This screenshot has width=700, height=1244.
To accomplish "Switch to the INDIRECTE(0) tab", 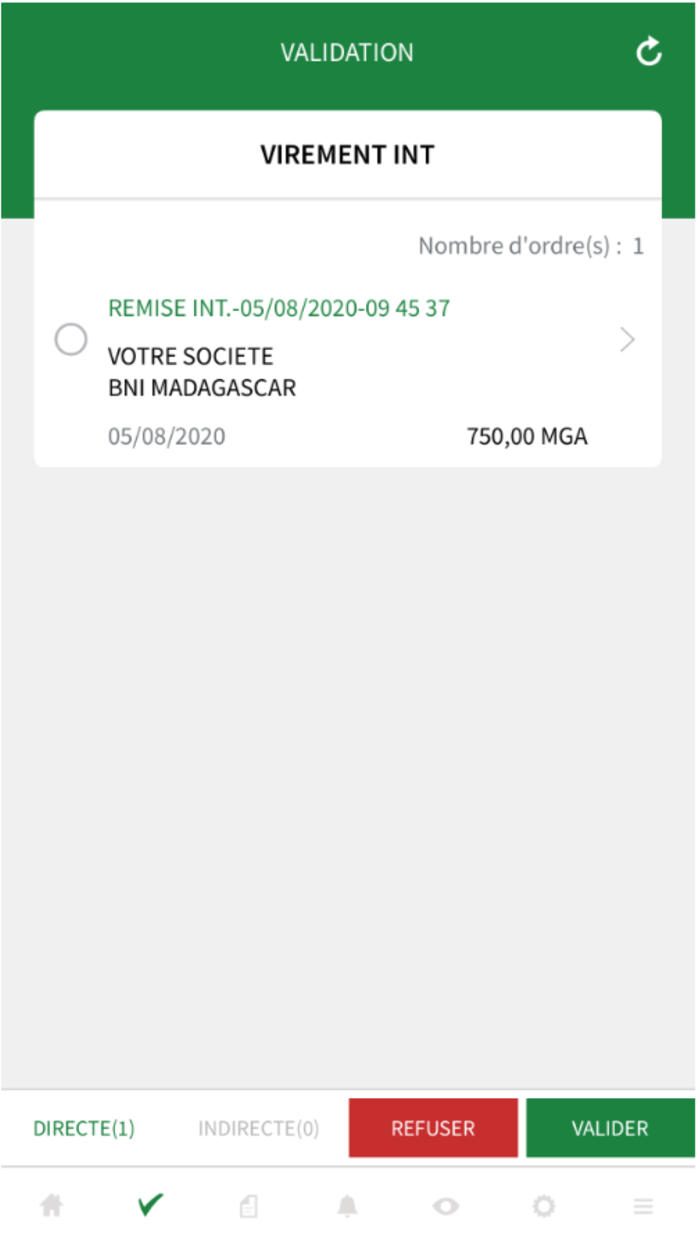I will (258, 1128).
